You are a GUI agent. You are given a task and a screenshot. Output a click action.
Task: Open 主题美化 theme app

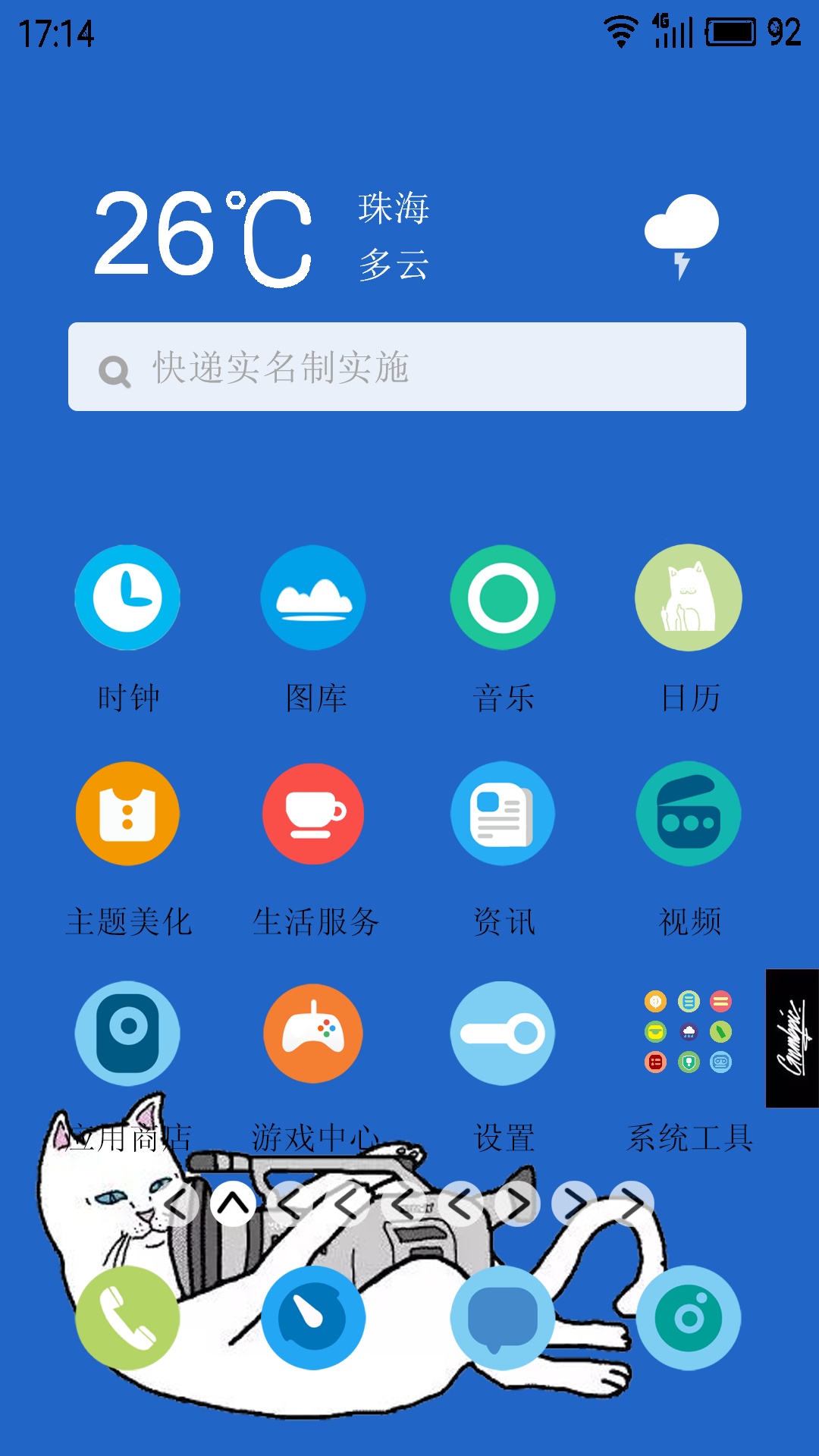point(127,814)
